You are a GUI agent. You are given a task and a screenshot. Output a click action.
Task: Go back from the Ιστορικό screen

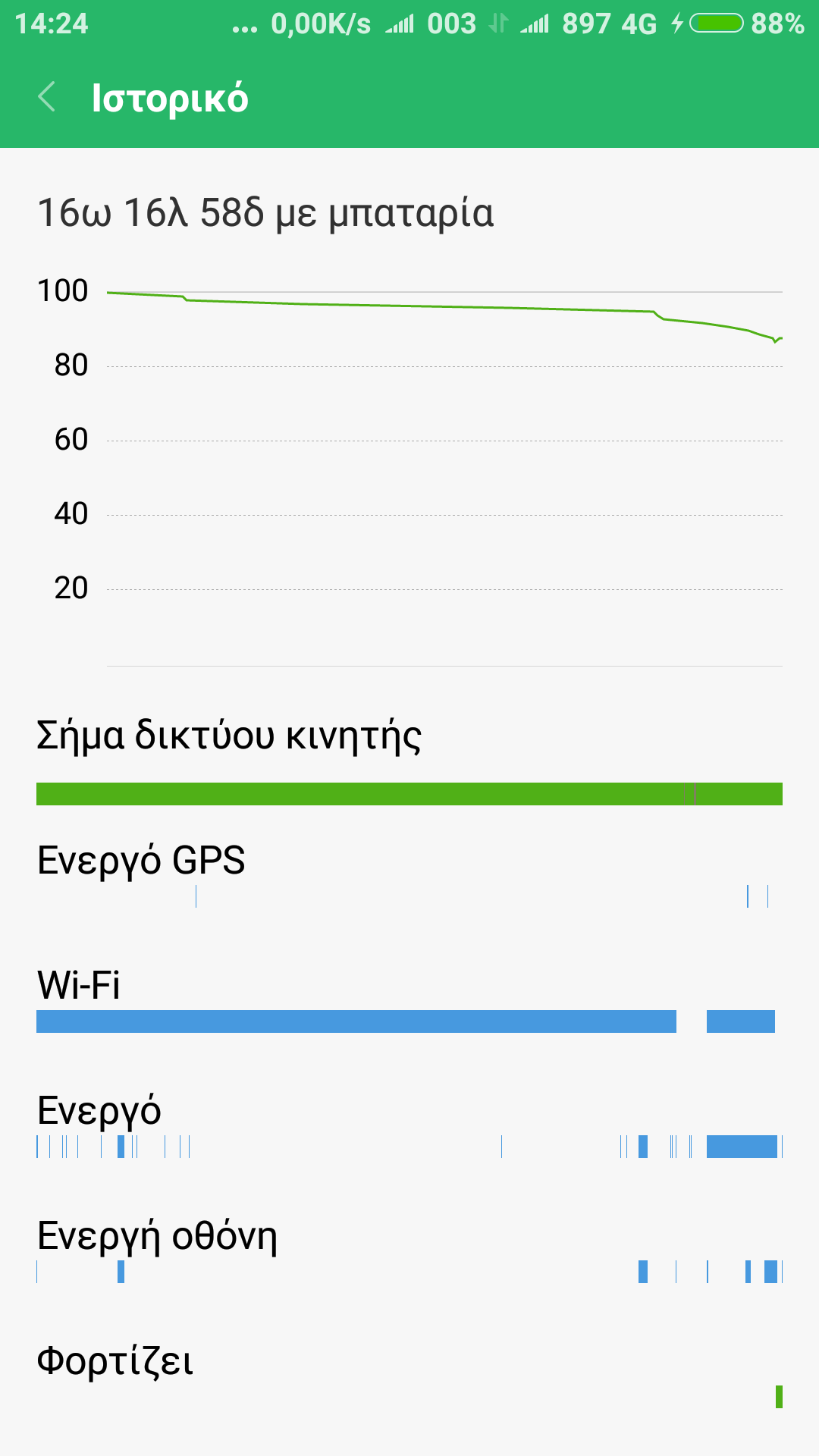[x=47, y=97]
